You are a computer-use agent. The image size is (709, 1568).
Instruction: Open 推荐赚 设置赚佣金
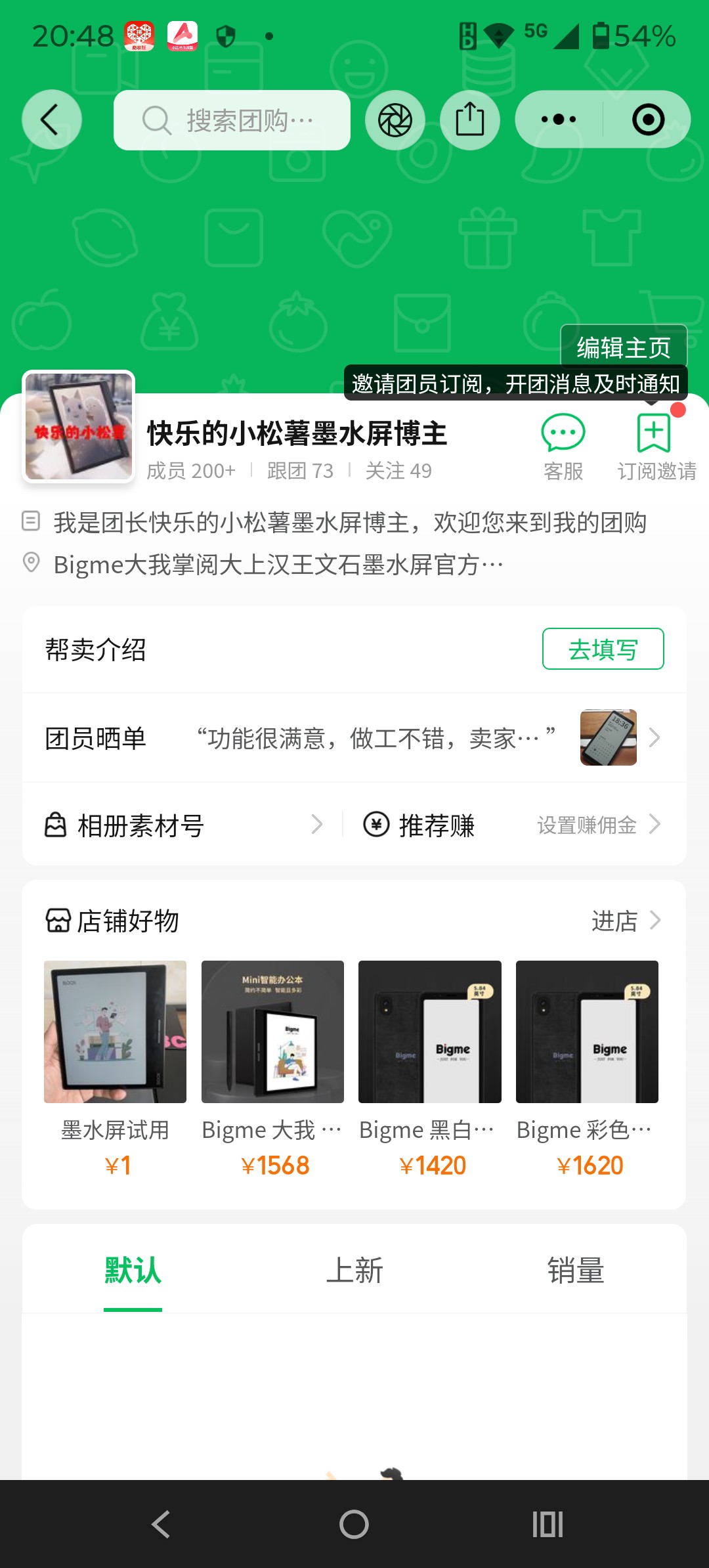512,825
